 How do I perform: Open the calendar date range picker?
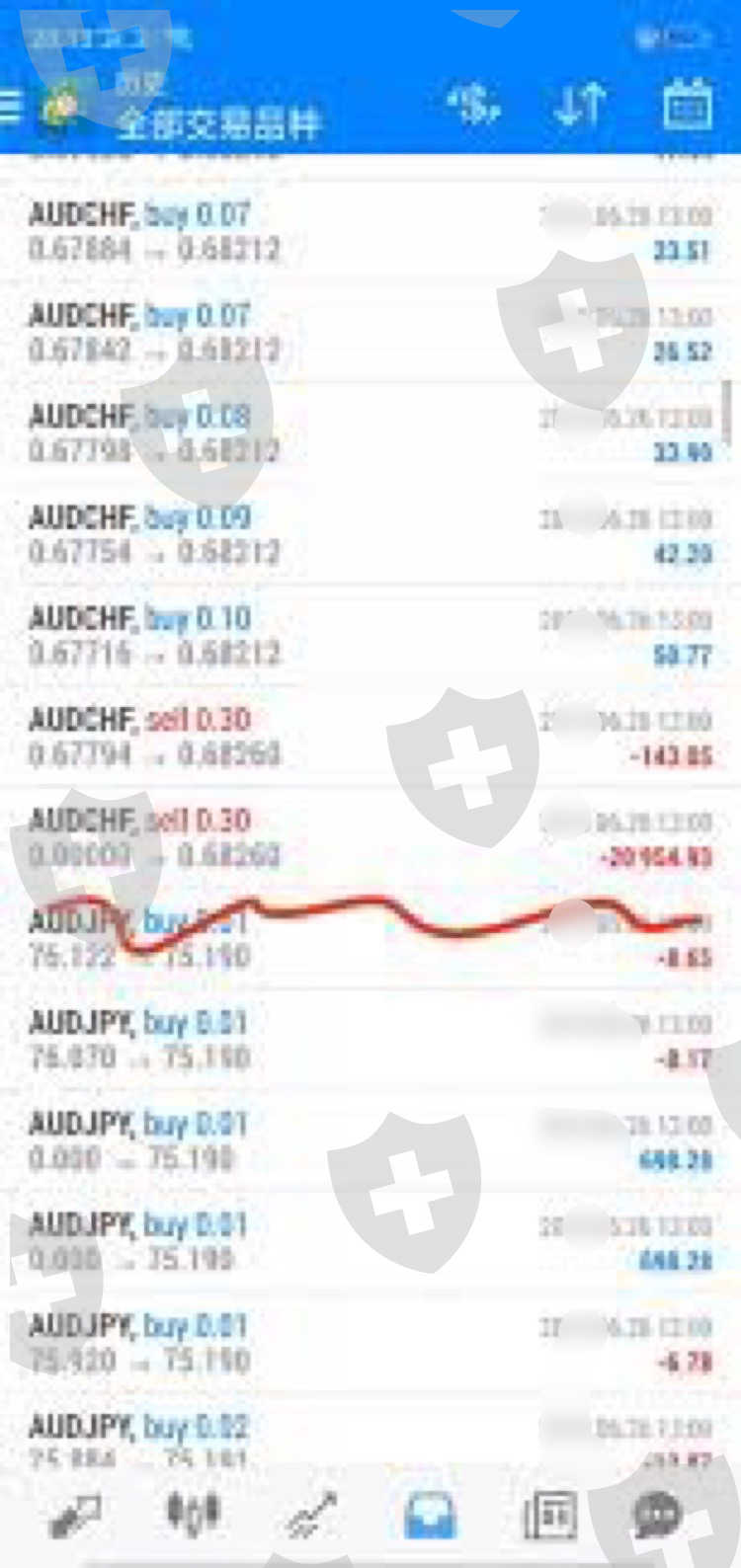click(688, 105)
